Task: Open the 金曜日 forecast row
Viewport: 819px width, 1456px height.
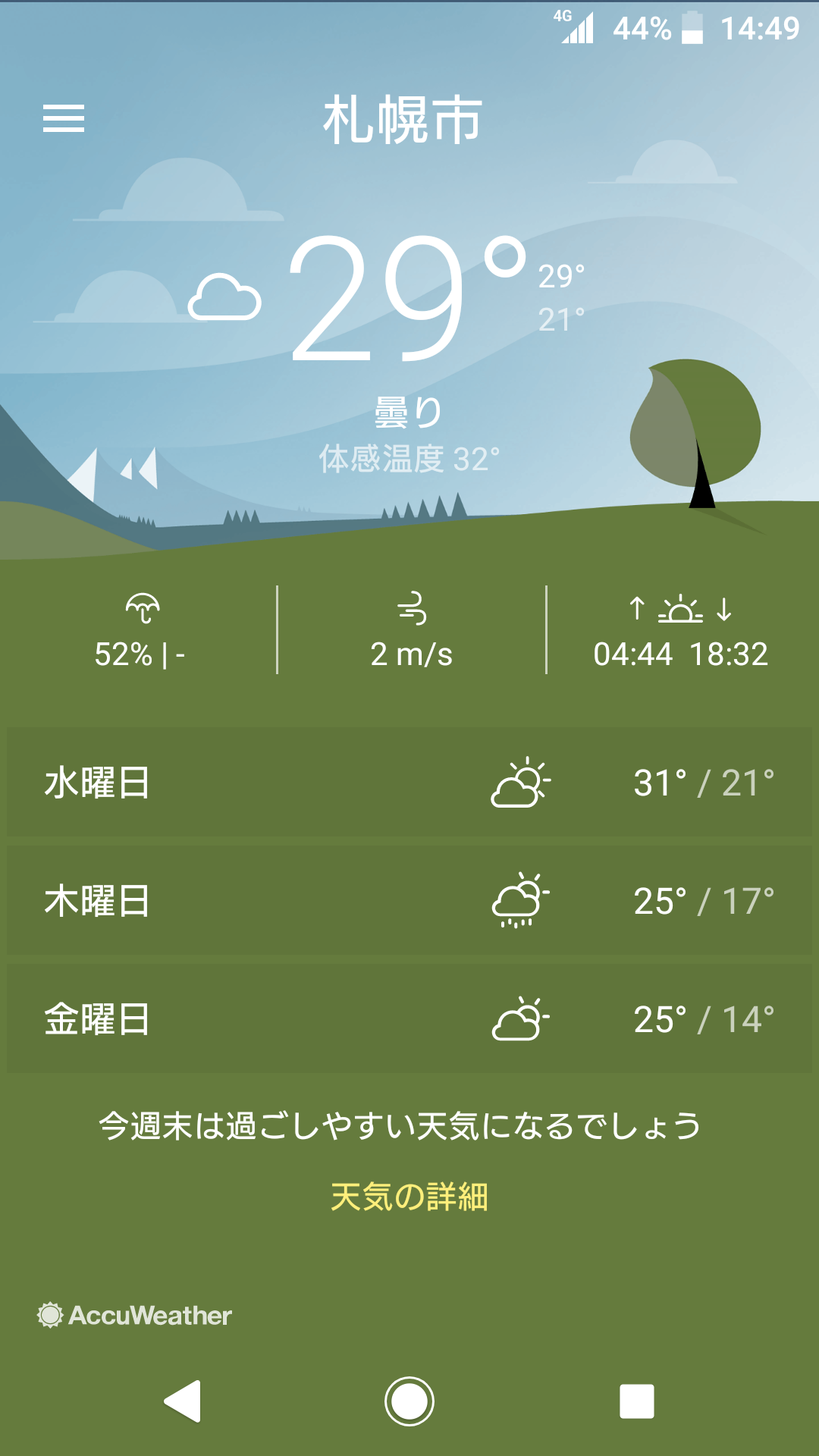Action: (x=409, y=1019)
